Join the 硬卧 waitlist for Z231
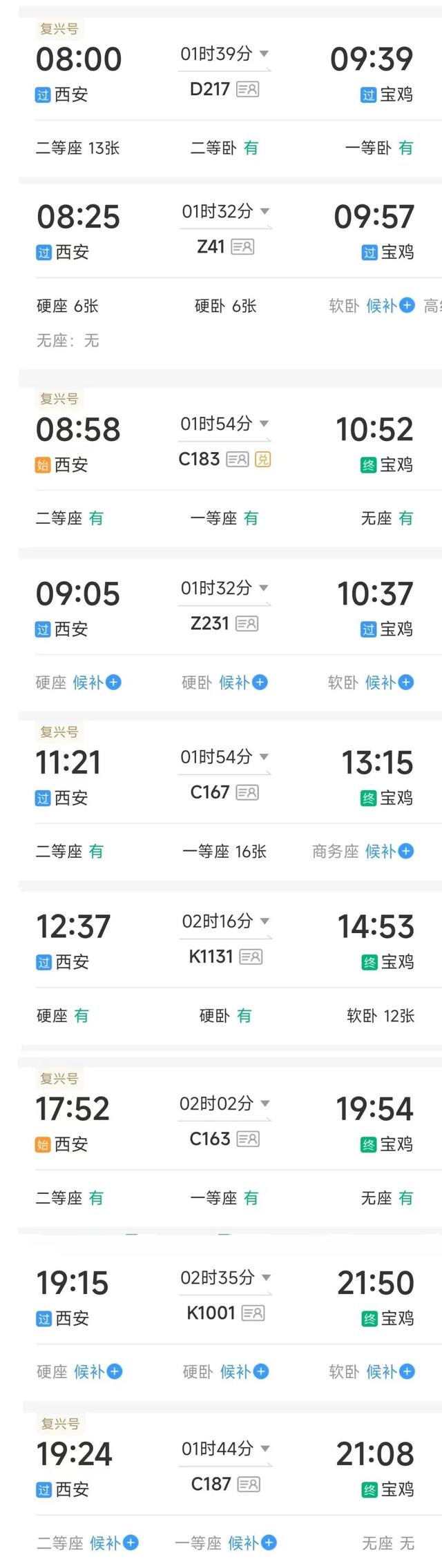 [x=260, y=683]
